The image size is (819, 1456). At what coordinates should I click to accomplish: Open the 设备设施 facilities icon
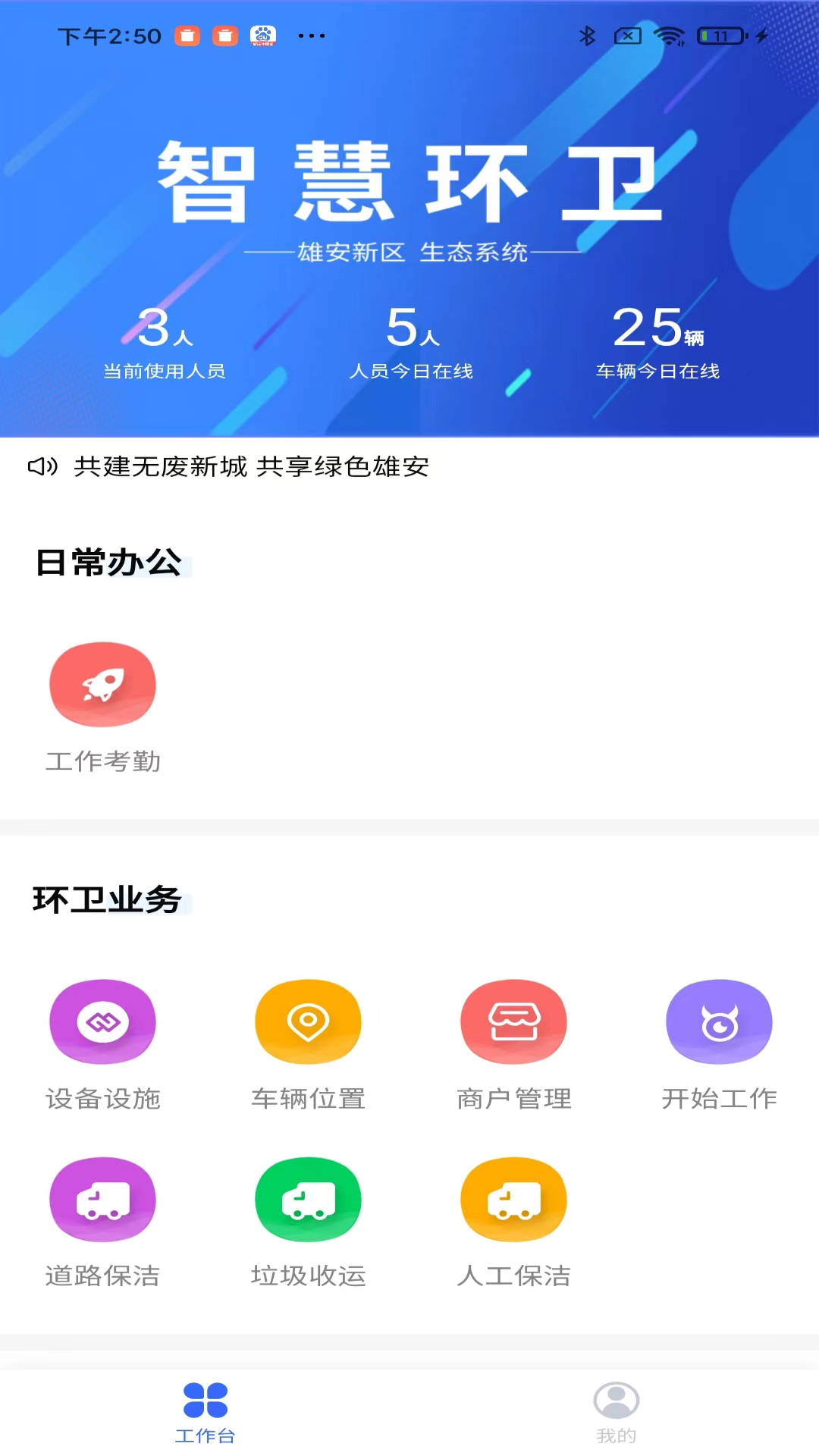(x=102, y=1021)
